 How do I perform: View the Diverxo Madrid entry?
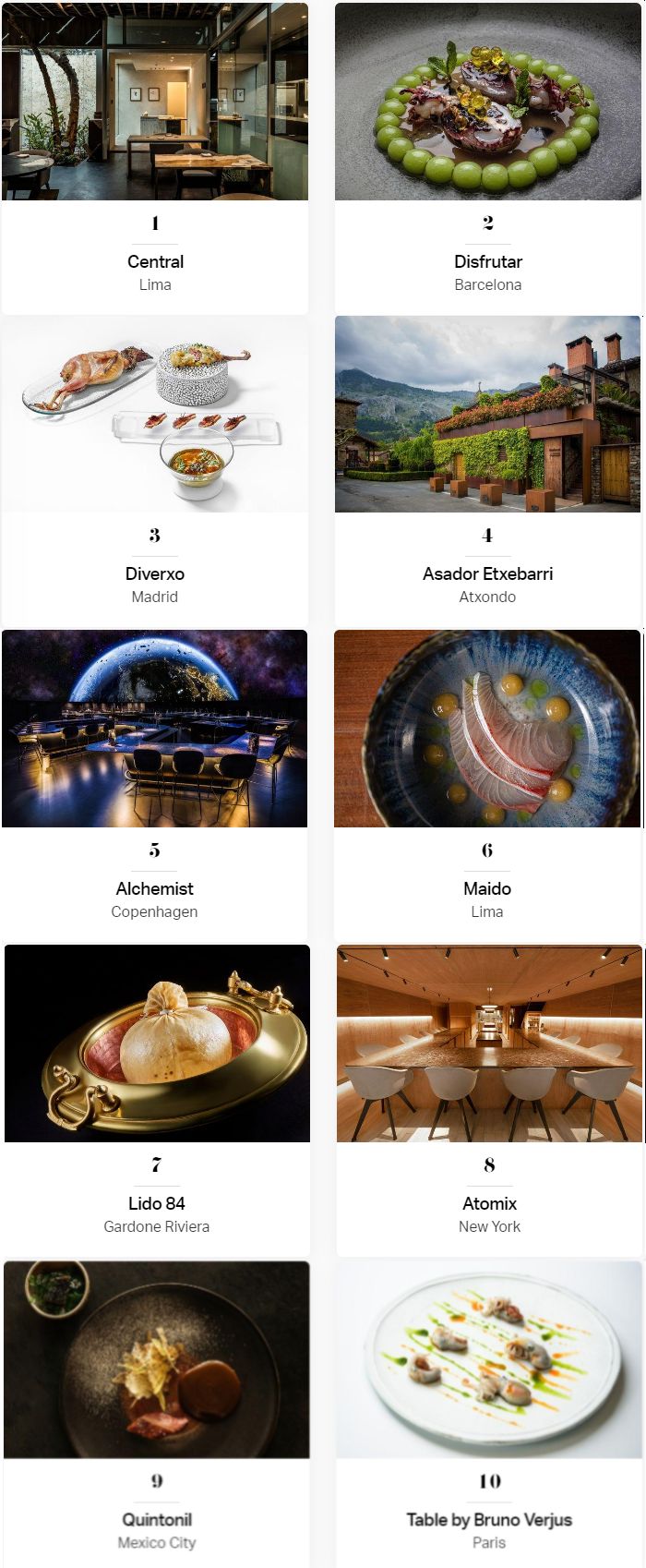click(155, 573)
